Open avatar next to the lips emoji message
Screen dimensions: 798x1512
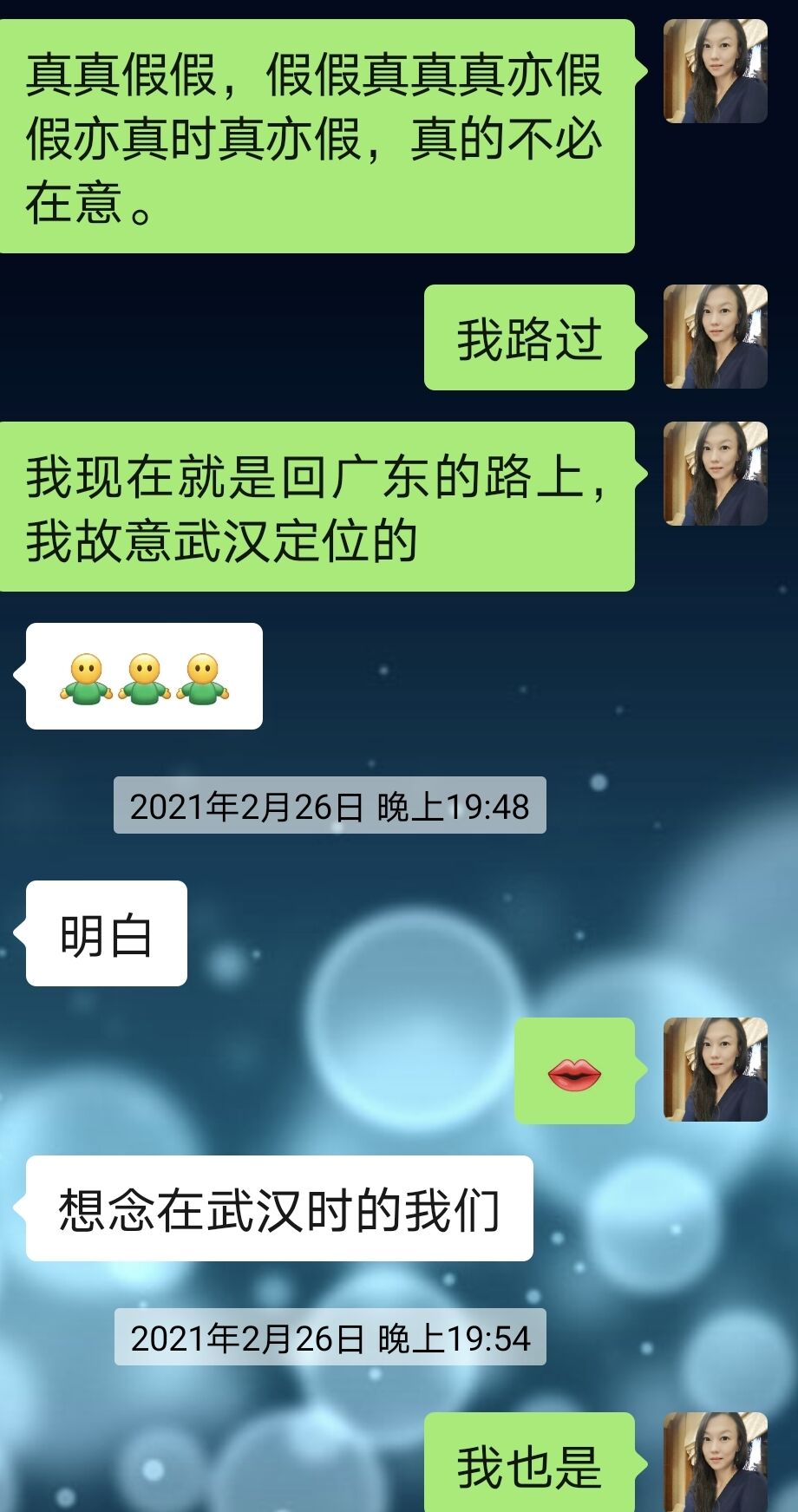click(x=715, y=1070)
